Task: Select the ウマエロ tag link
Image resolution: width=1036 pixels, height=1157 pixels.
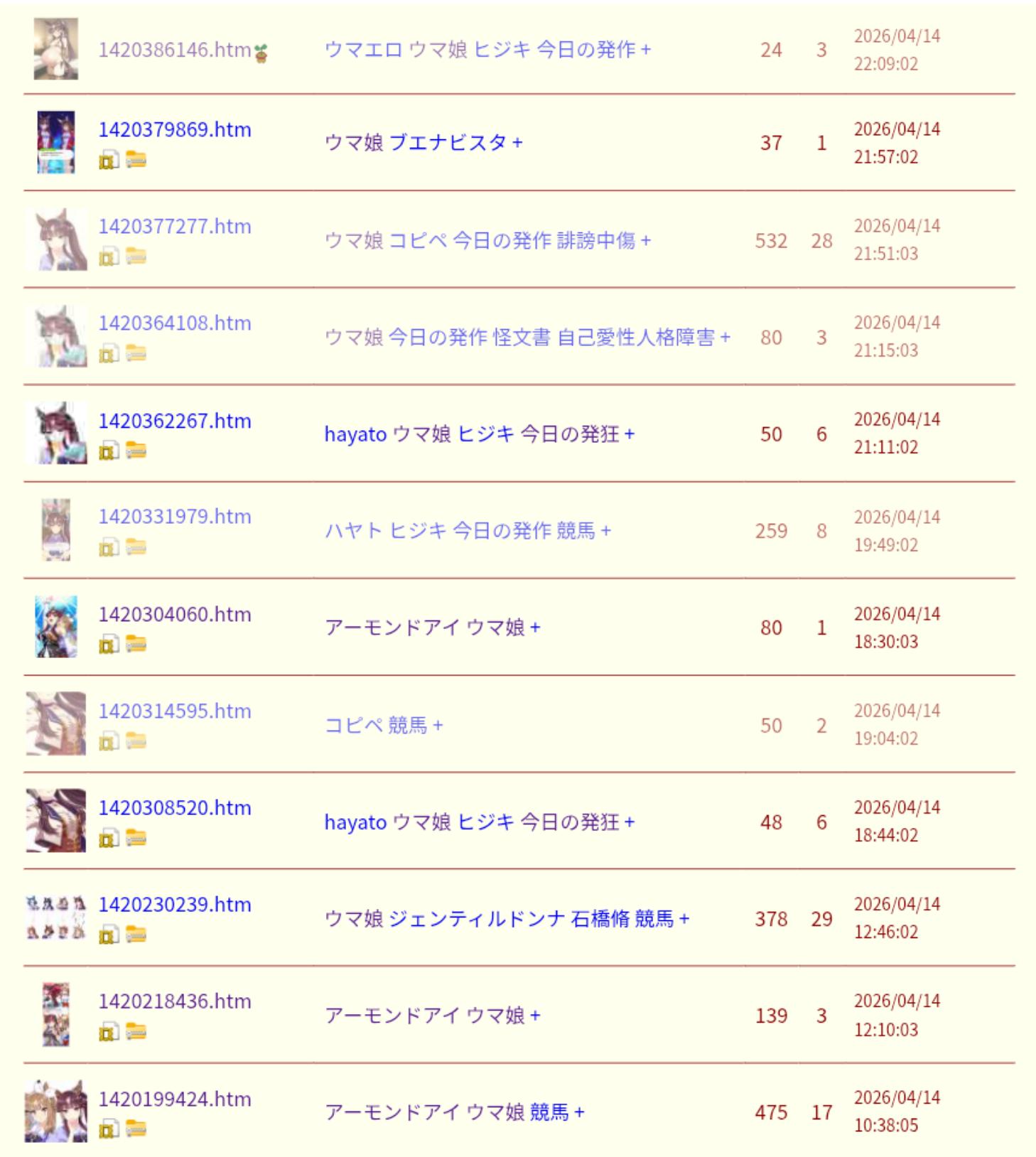Action: (x=363, y=50)
